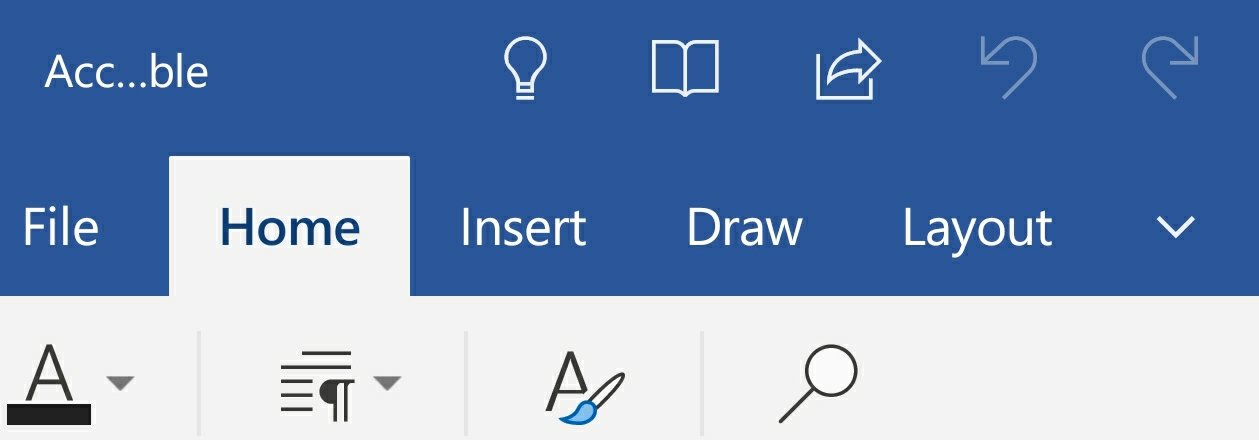1259x440 pixels.
Task: Share the document
Action: coord(848,70)
